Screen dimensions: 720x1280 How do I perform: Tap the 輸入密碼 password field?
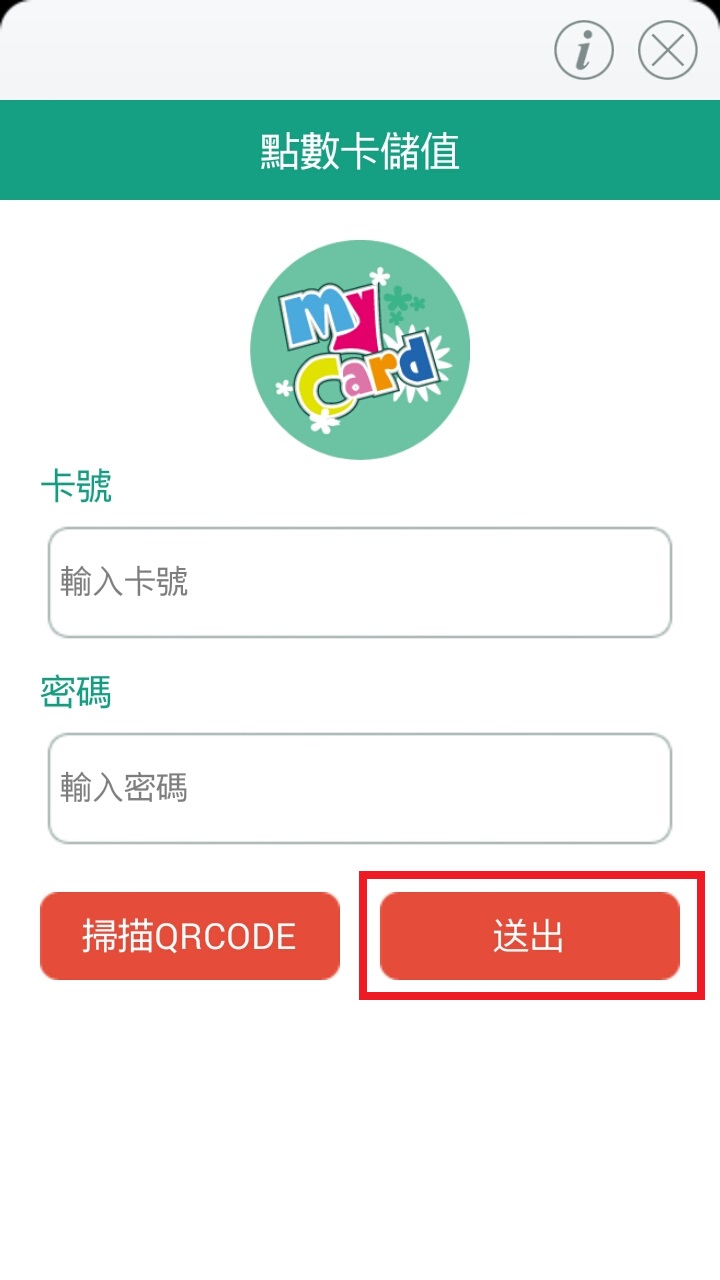click(360, 789)
